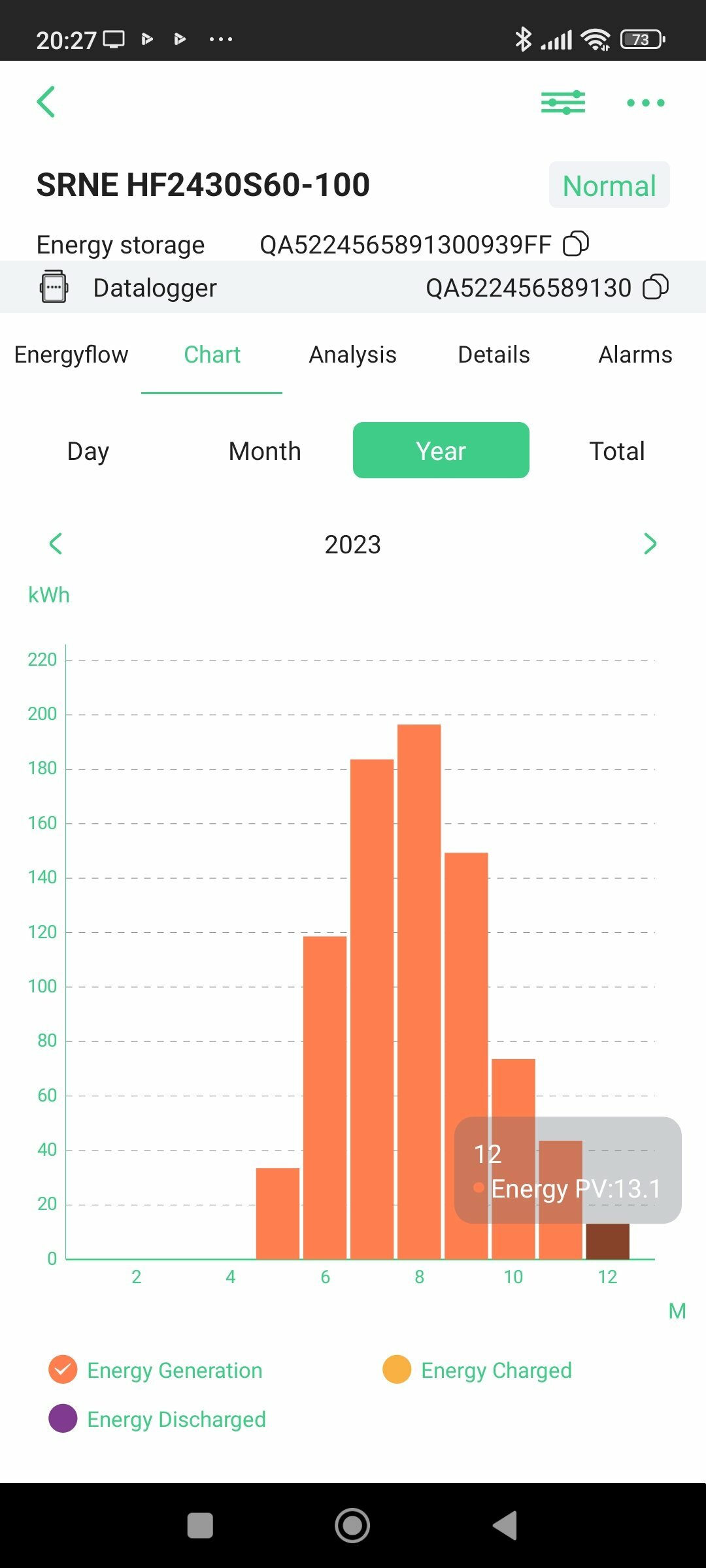Screen dimensions: 706x1568
Task: Go to the next year after 2023
Action: pos(650,544)
